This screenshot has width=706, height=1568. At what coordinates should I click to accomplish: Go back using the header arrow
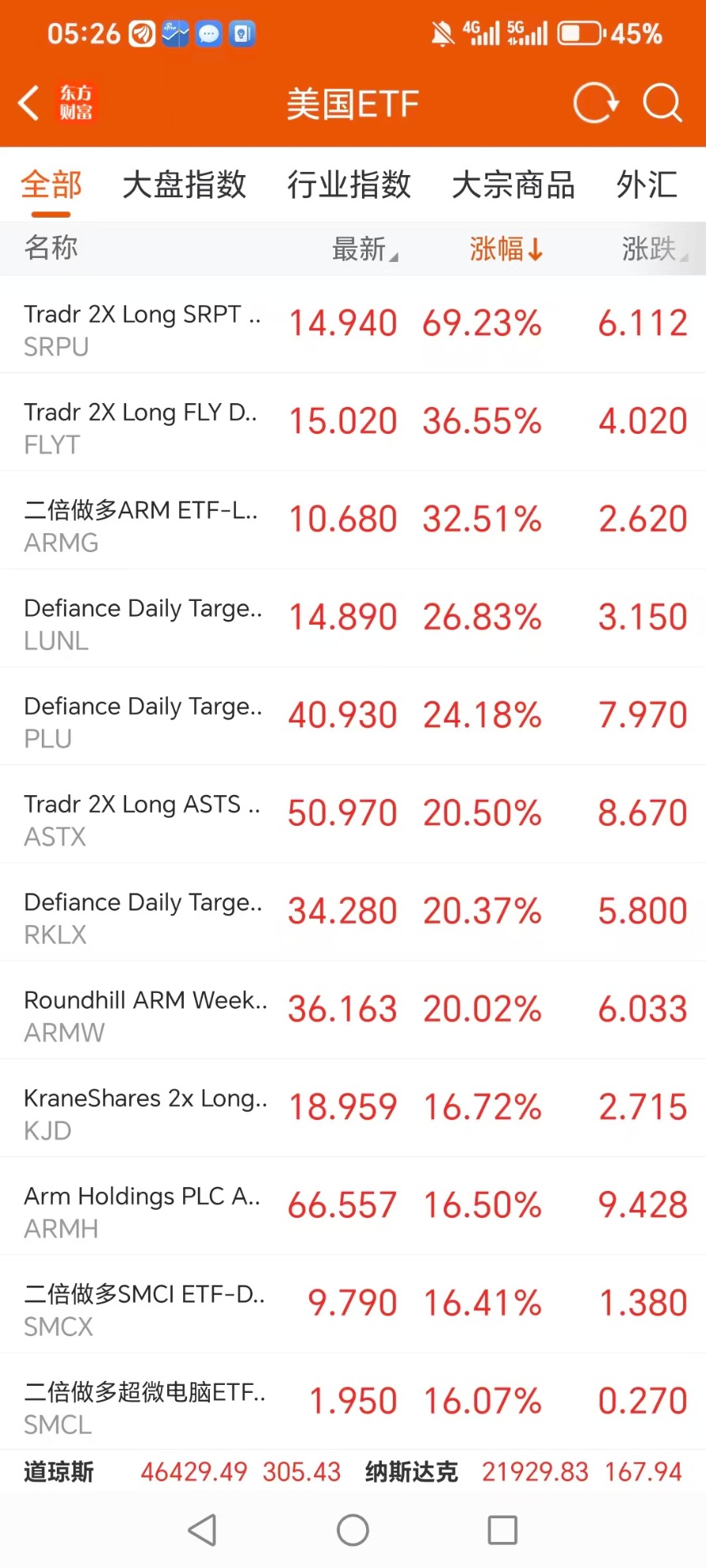pyautogui.click(x=29, y=103)
